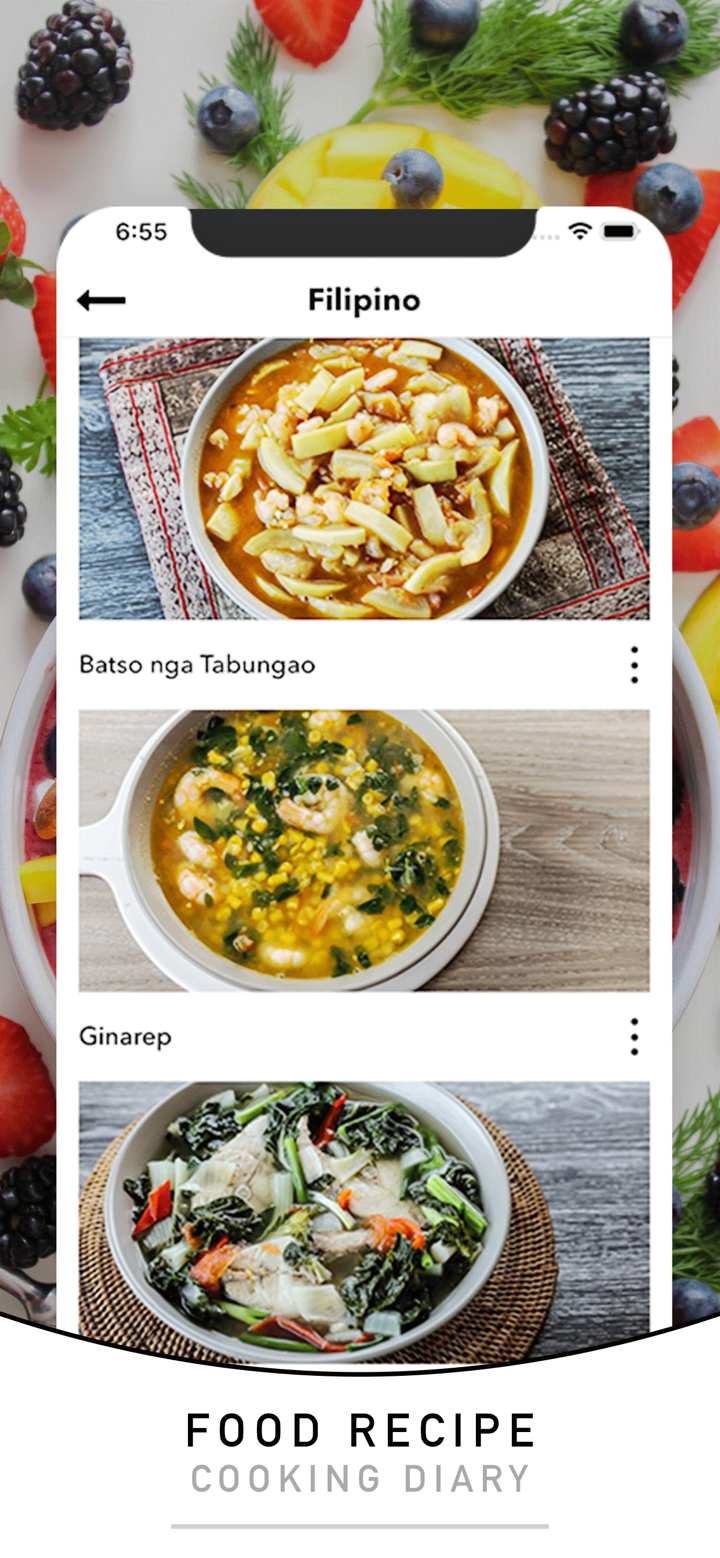Image resolution: width=720 pixels, height=1558 pixels.
Task: Expand the three-dot menu beside Ginarep
Action: (633, 1038)
